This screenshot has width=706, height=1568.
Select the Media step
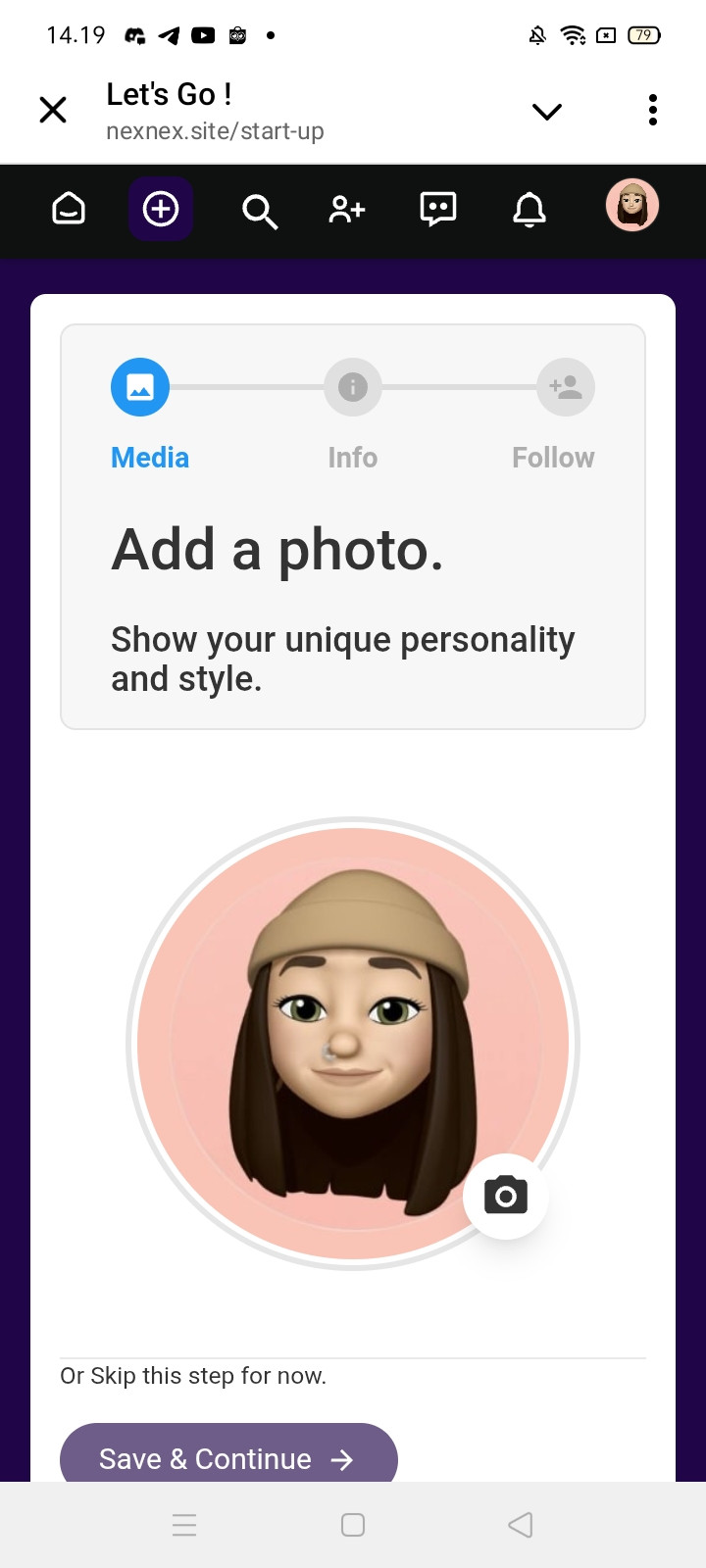(x=140, y=387)
